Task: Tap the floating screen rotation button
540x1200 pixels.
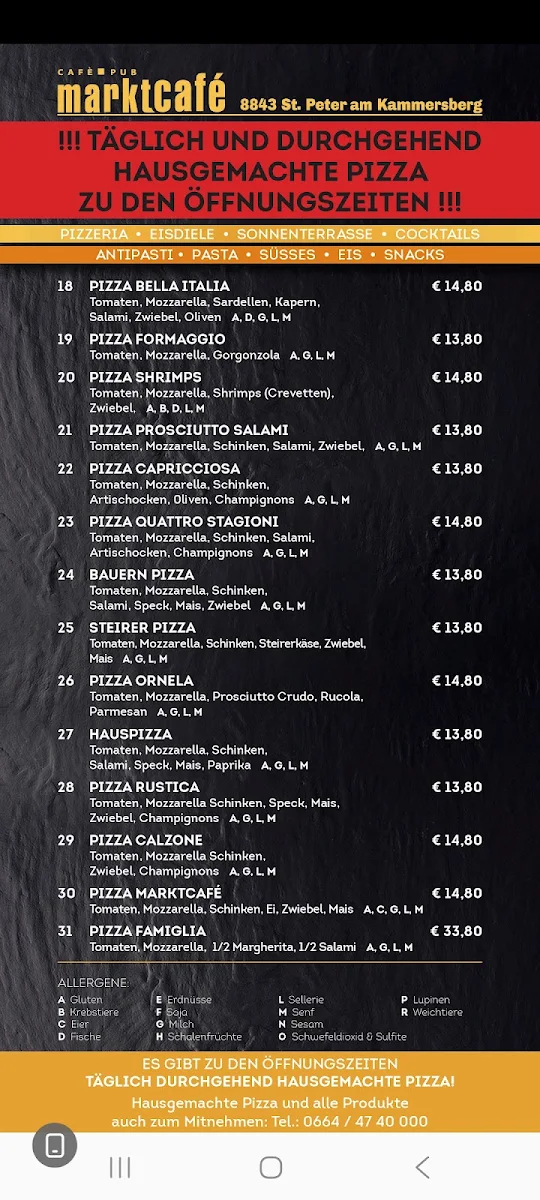Action: click(55, 1145)
